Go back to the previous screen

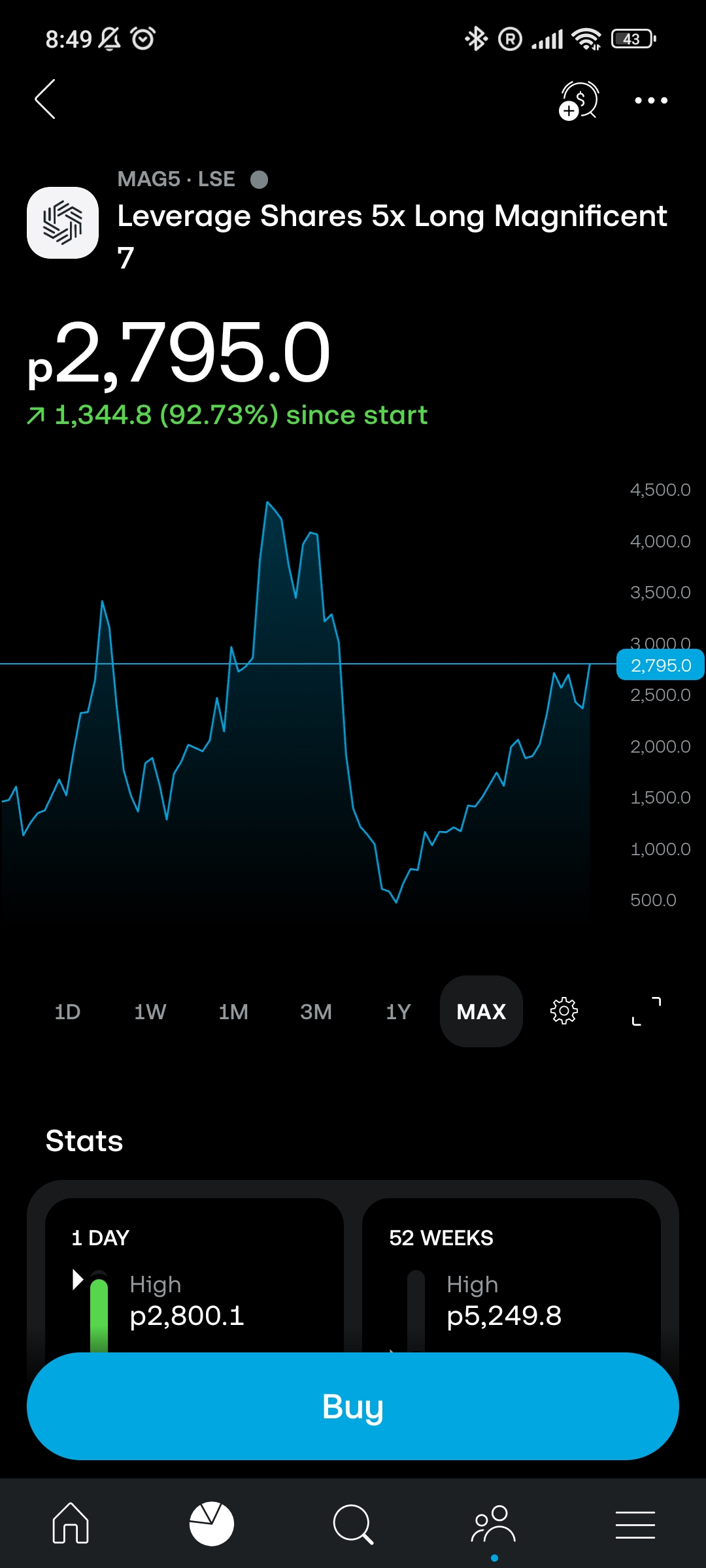45,99
